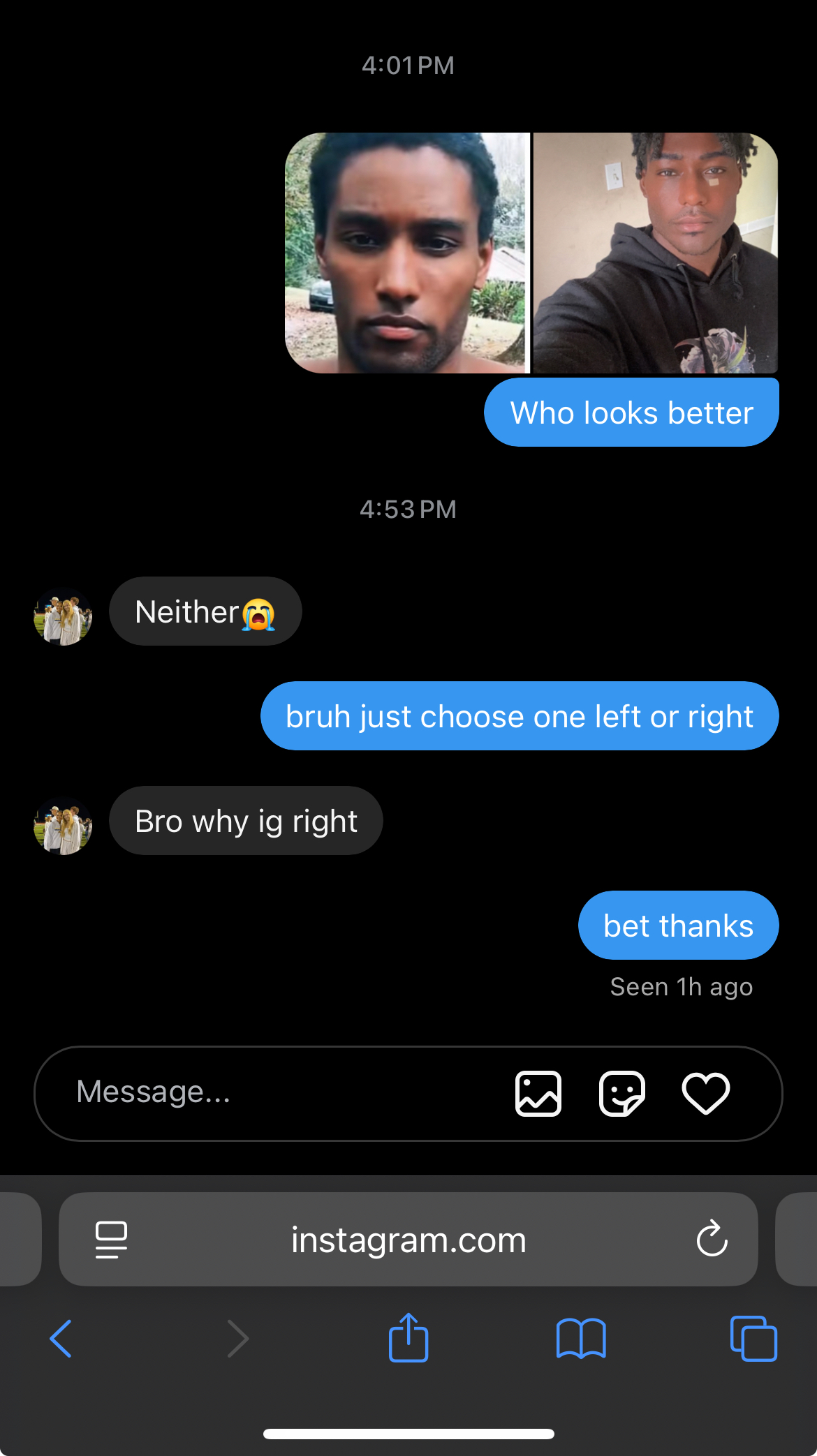
Task: Share this page from Safari toolbar
Action: [x=408, y=1338]
